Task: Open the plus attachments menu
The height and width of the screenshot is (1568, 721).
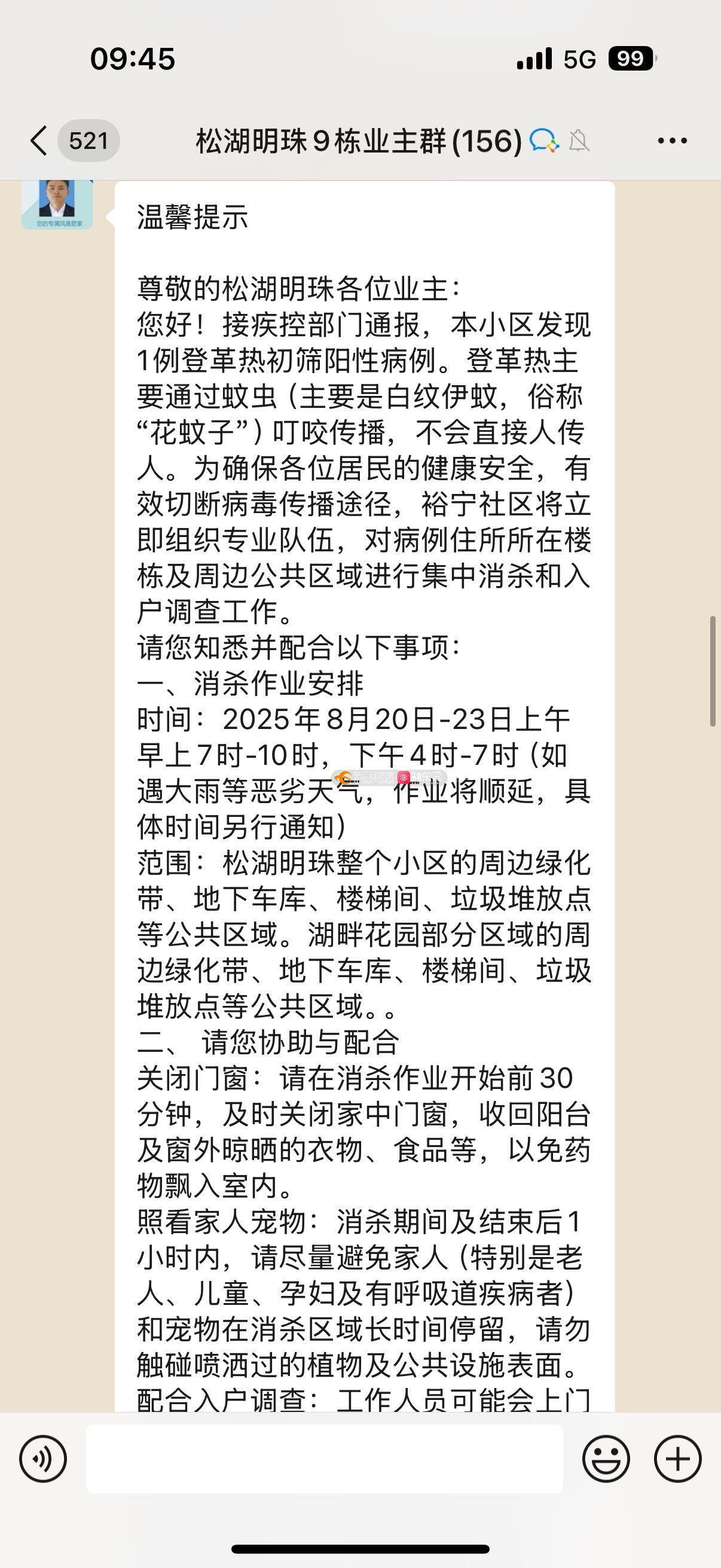Action: click(x=677, y=1459)
